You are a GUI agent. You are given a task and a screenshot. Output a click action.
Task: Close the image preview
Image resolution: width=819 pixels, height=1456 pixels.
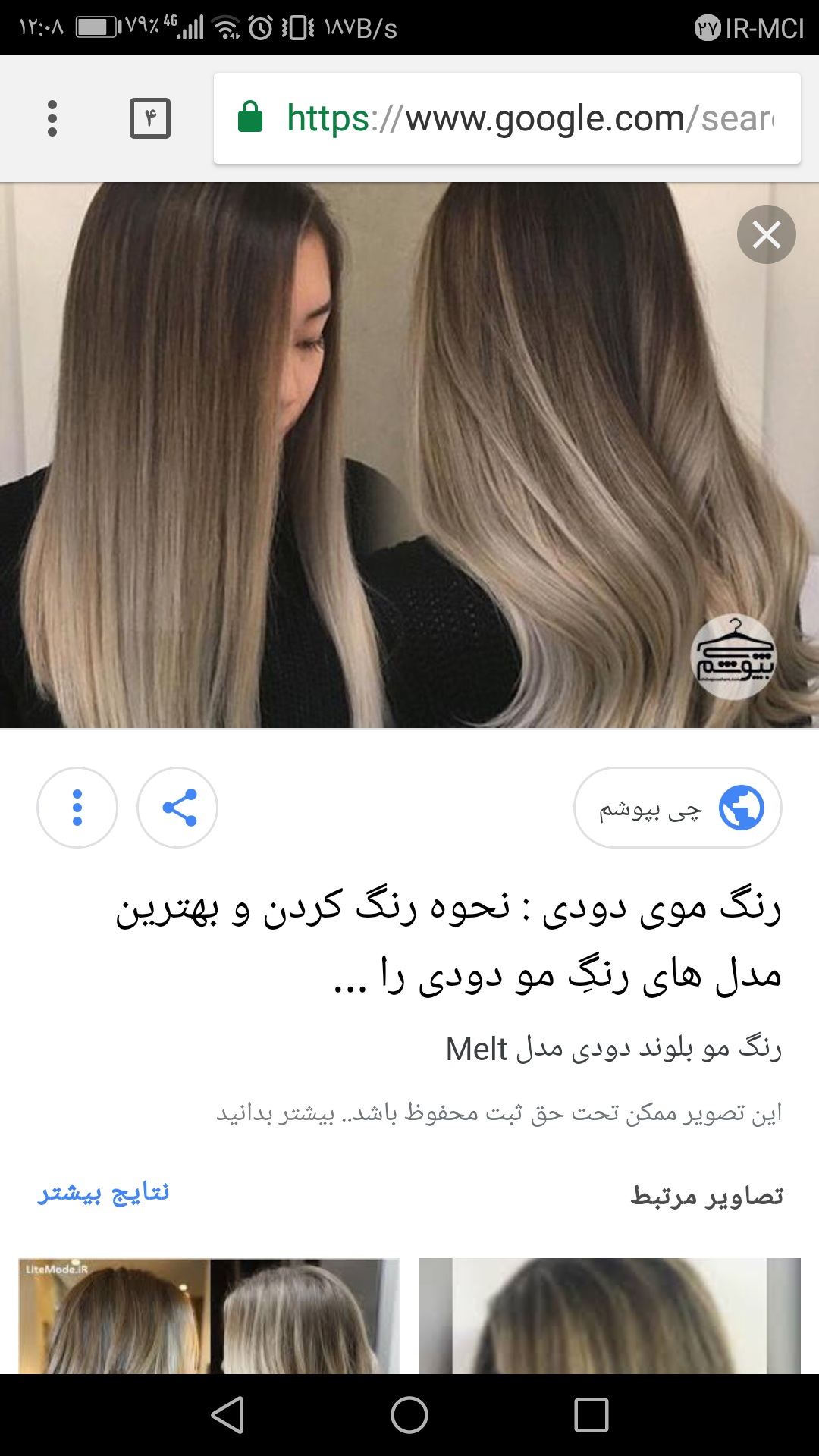coord(766,235)
